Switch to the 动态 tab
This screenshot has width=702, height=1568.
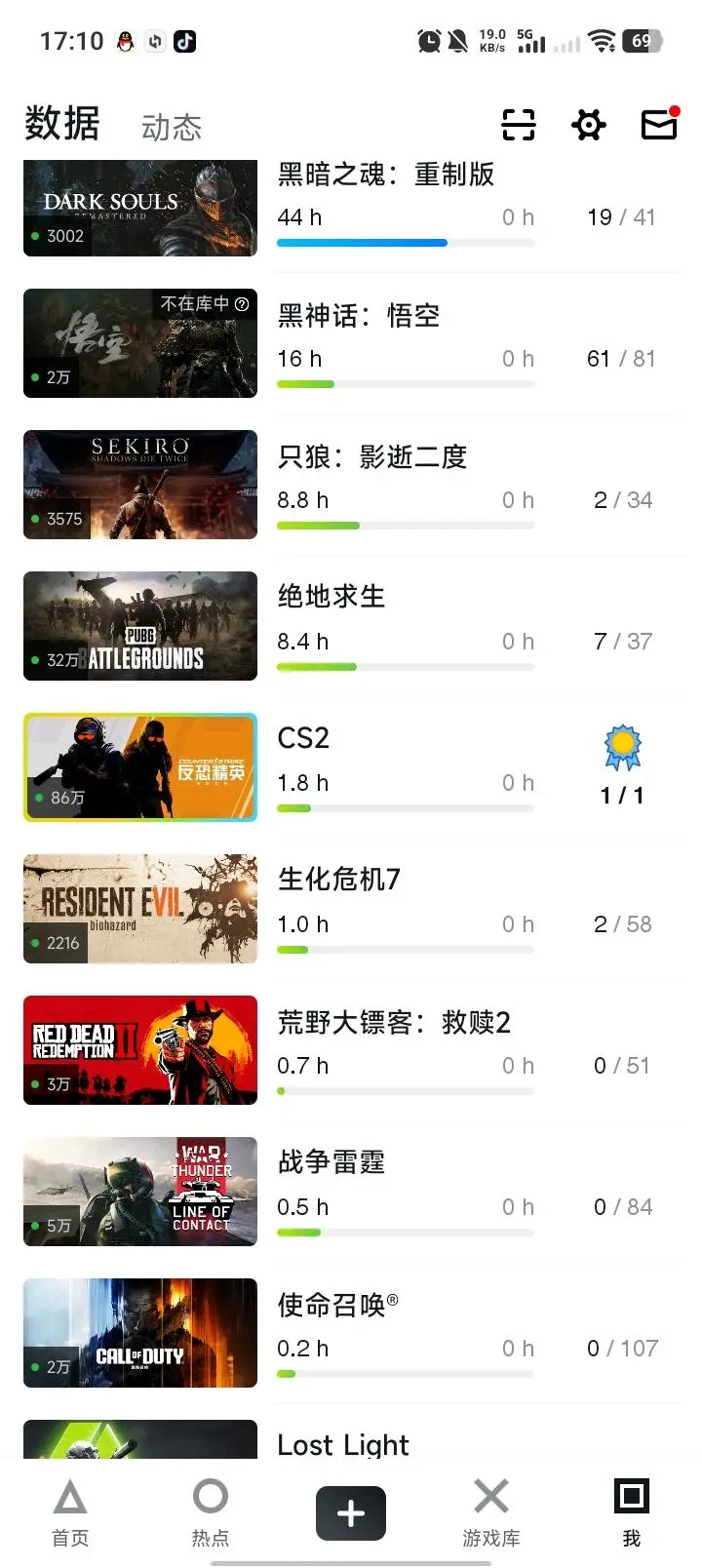click(172, 127)
